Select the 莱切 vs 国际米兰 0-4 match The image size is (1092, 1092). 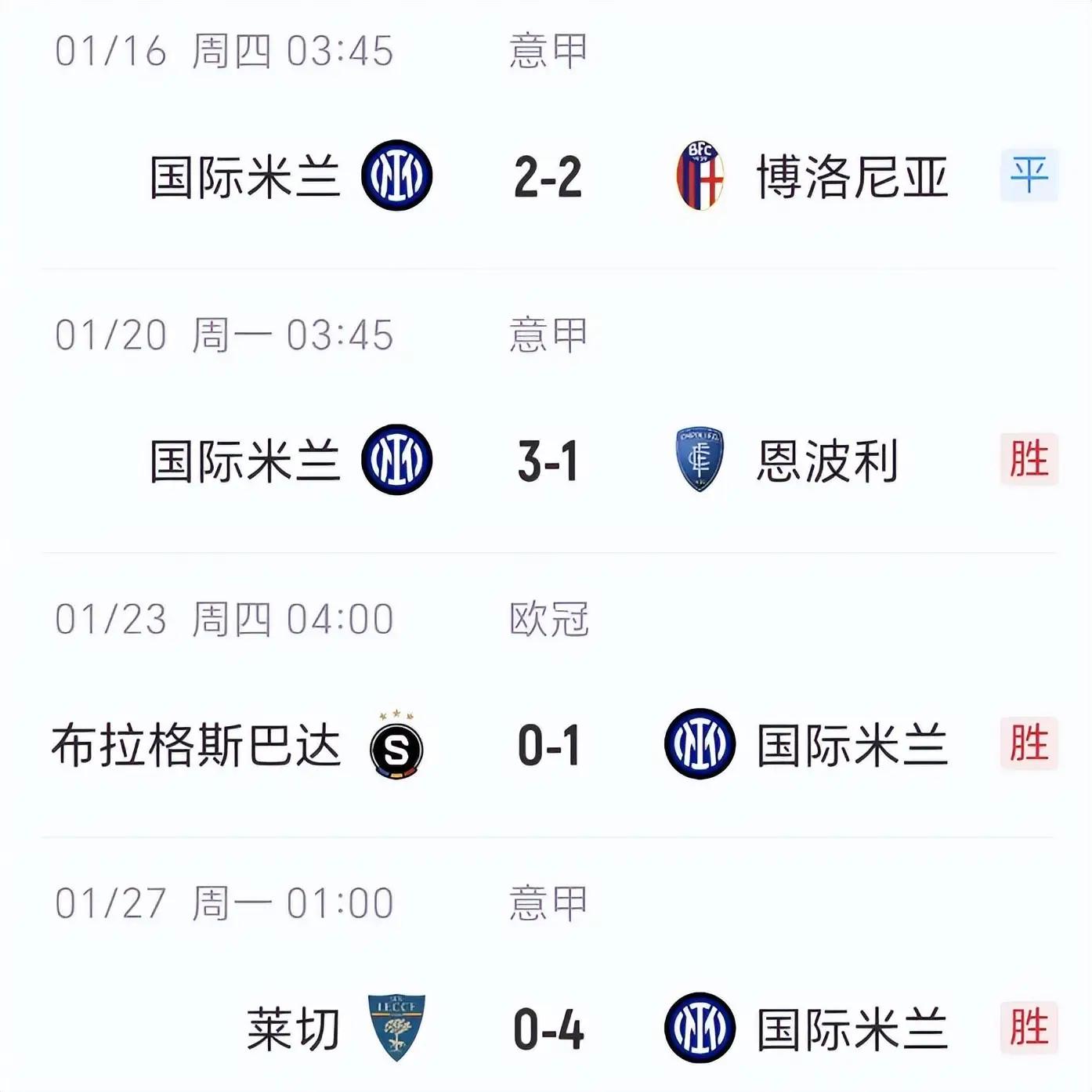pos(548,1029)
